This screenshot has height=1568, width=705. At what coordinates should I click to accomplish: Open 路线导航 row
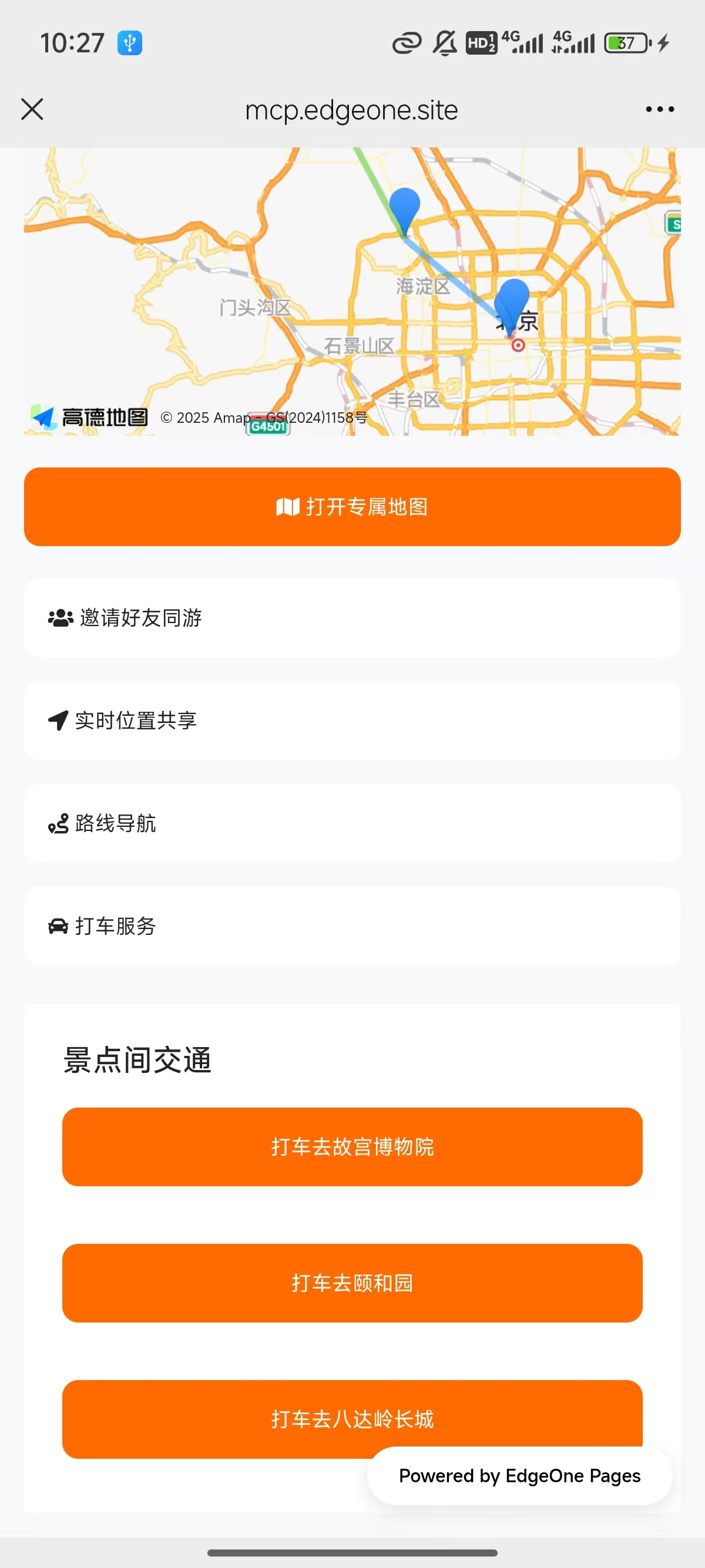(x=352, y=823)
